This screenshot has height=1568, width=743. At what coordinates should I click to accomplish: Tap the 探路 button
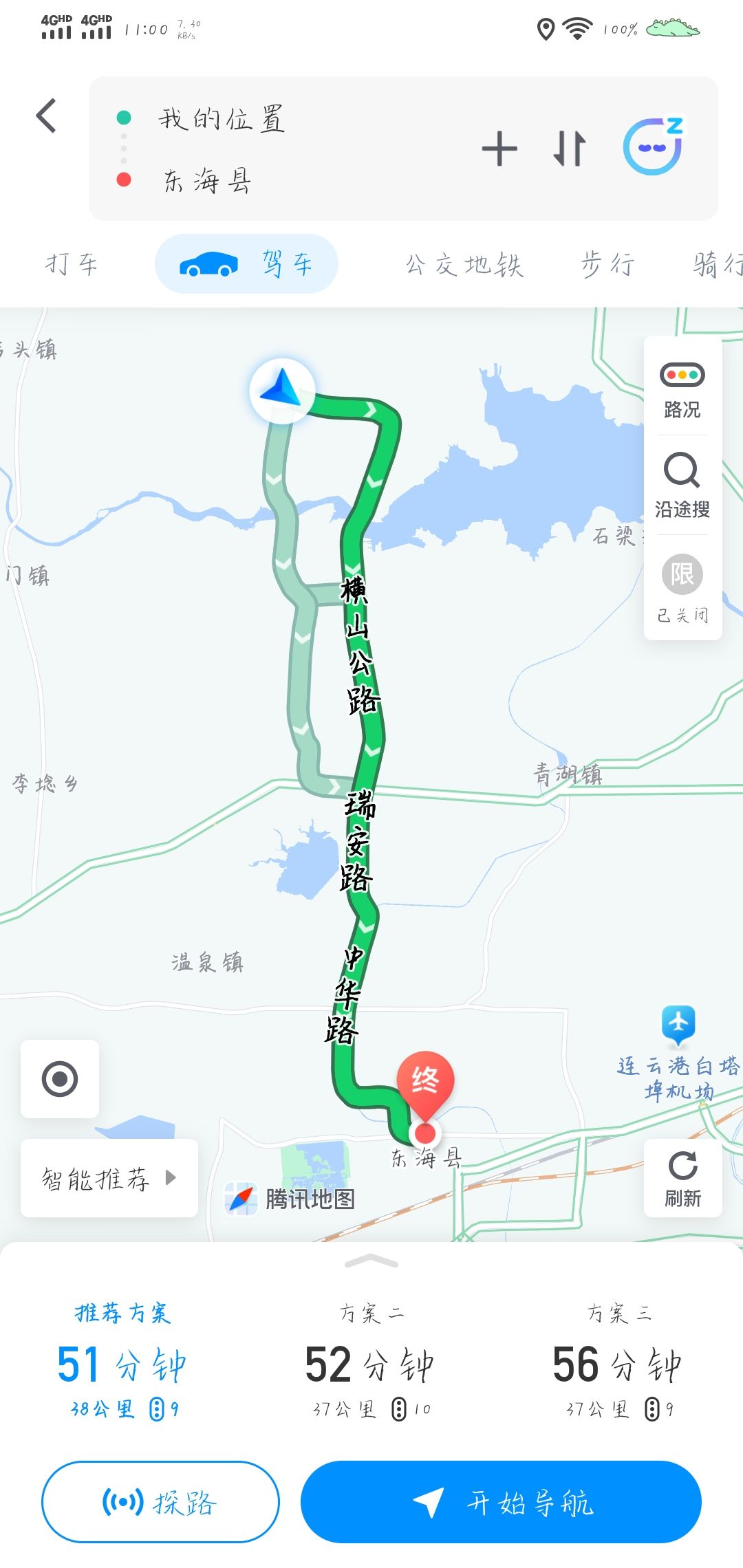(160, 1502)
